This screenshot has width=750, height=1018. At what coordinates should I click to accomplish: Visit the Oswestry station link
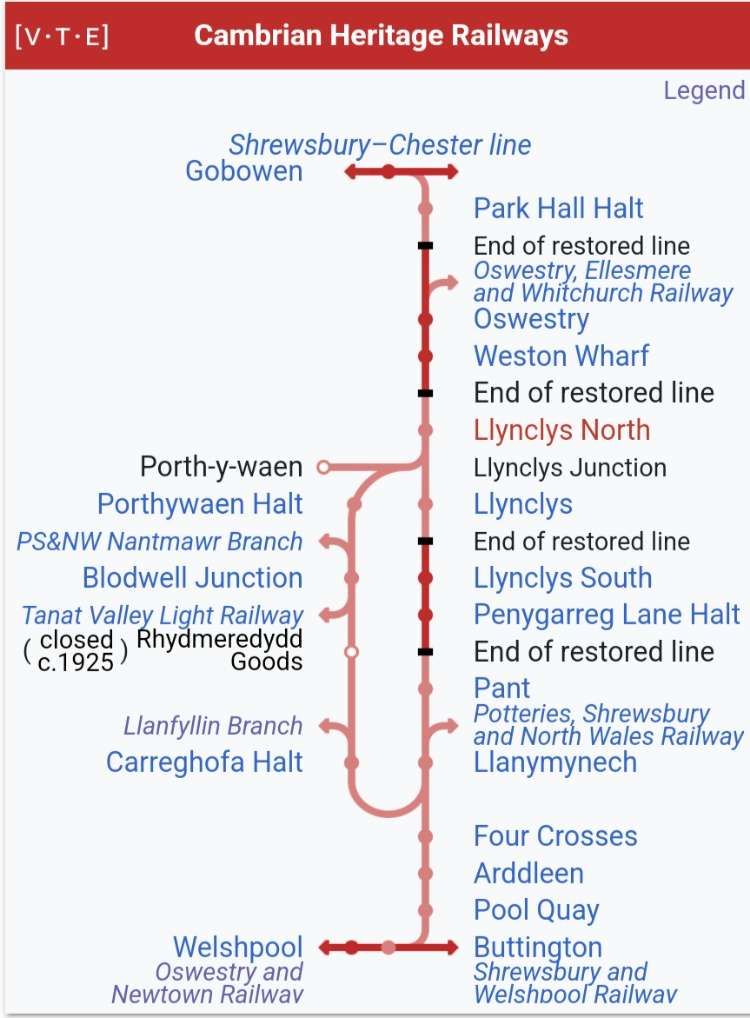click(x=531, y=319)
